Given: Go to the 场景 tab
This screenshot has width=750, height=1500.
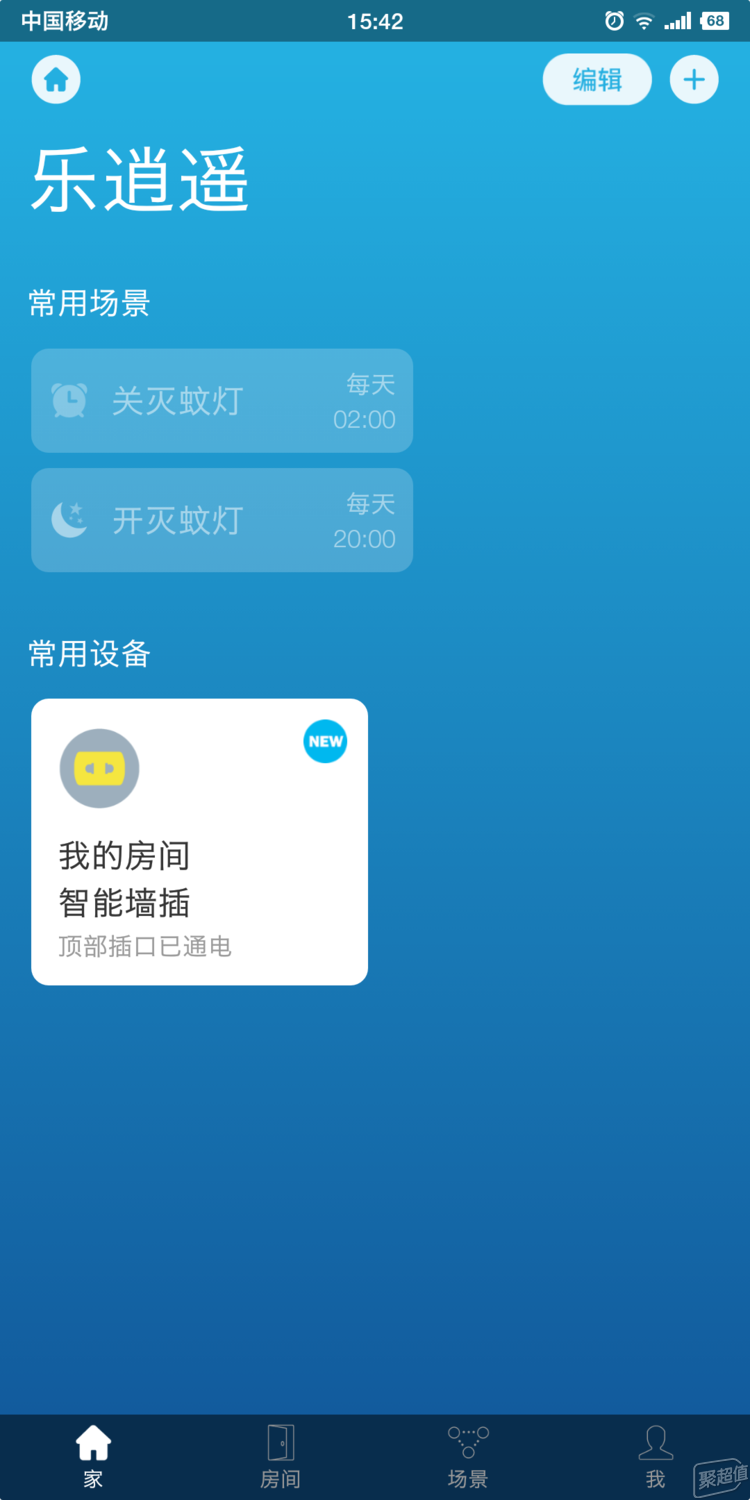Looking at the screenshot, I should pyautogui.click(x=468, y=1456).
